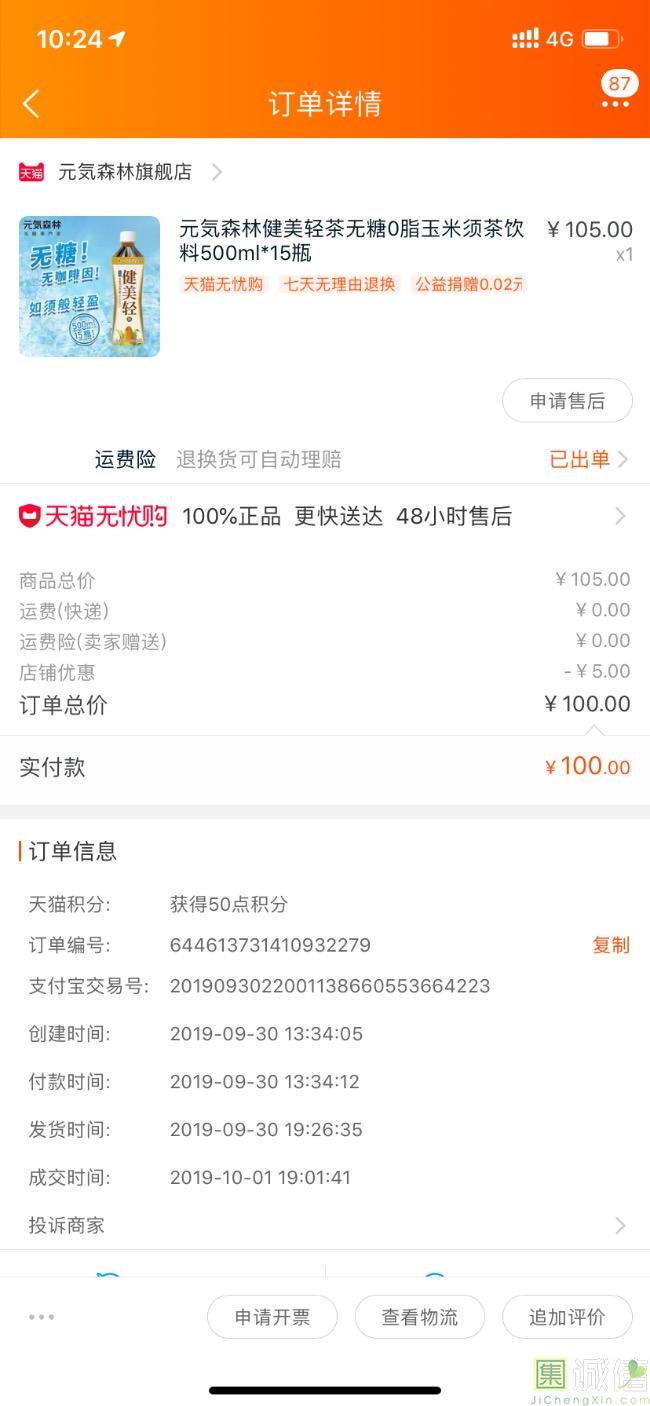Go back using the top-left arrow

32,103
